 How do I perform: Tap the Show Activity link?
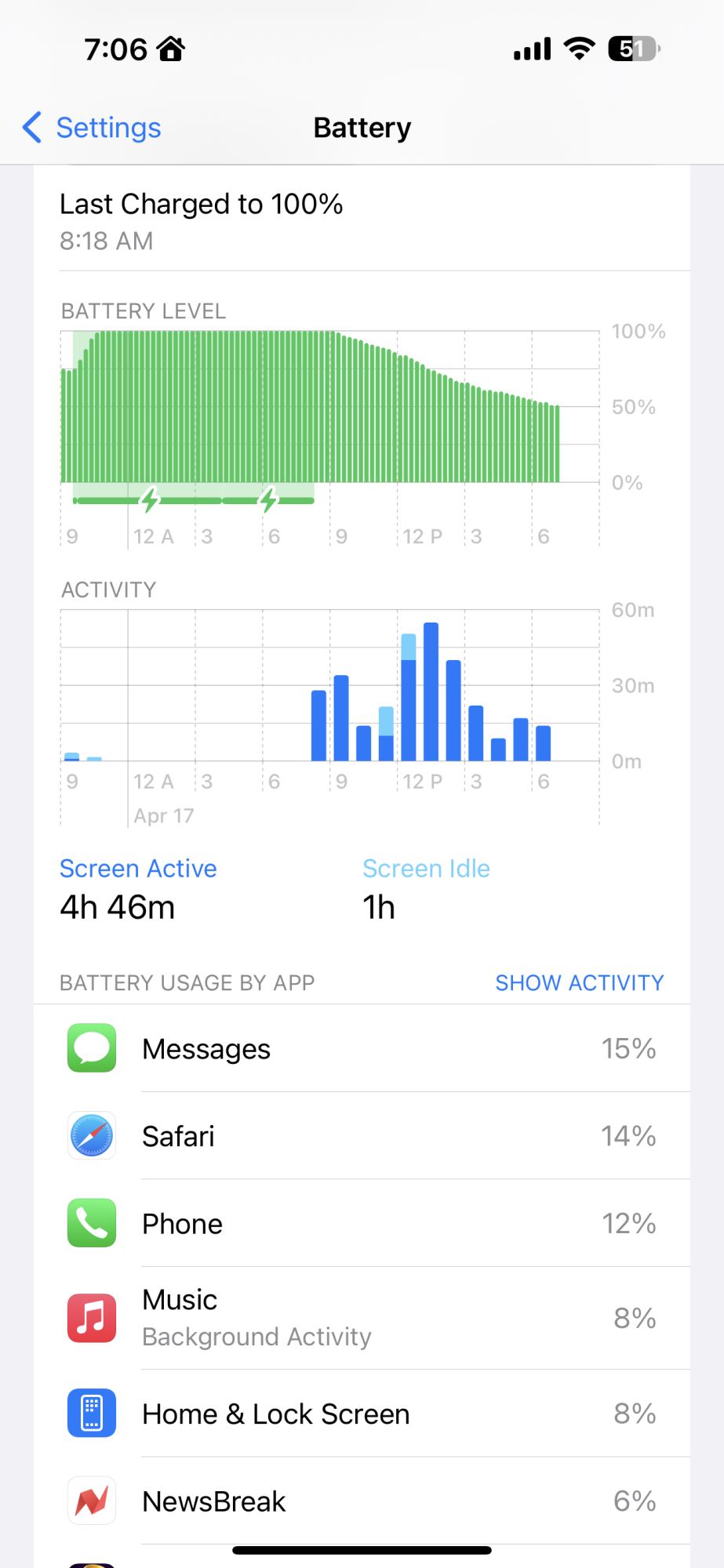click(x=579, y=982)
